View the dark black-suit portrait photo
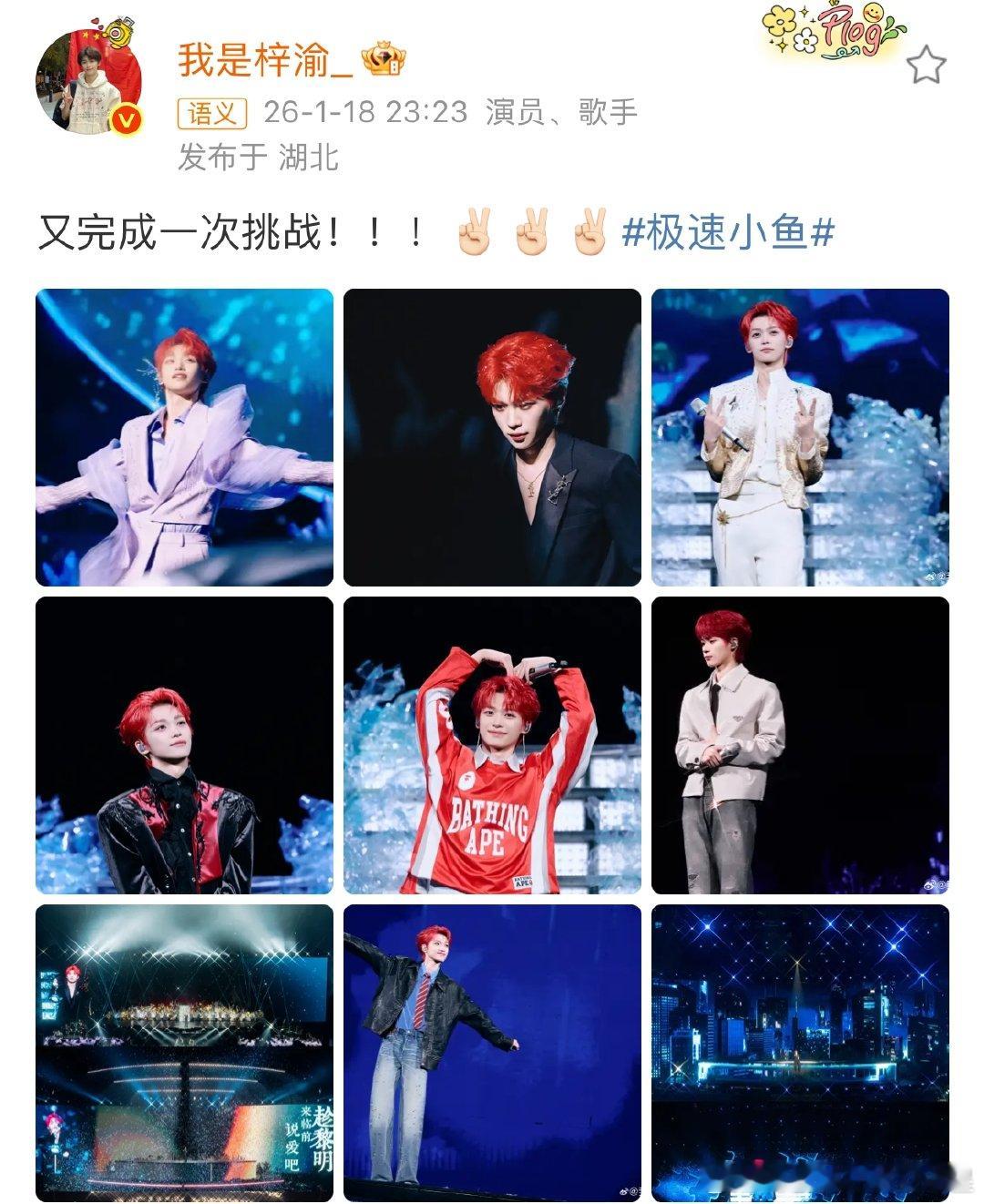Image resolution: width=984 pixels, height=1204 pixels. pos(490,437)
